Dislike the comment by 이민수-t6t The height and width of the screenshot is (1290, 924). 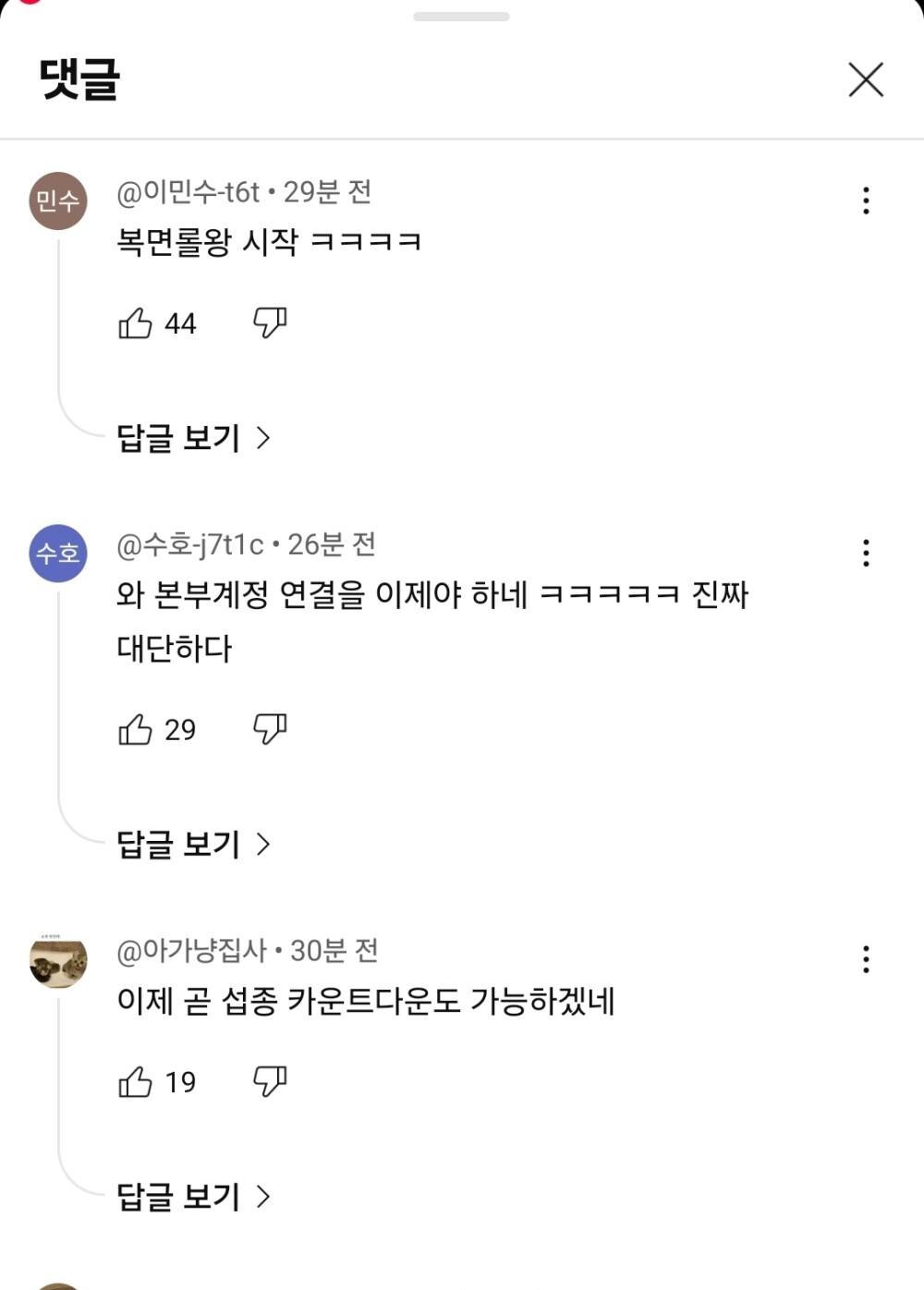pyautogui.click(x=270, y=322)
